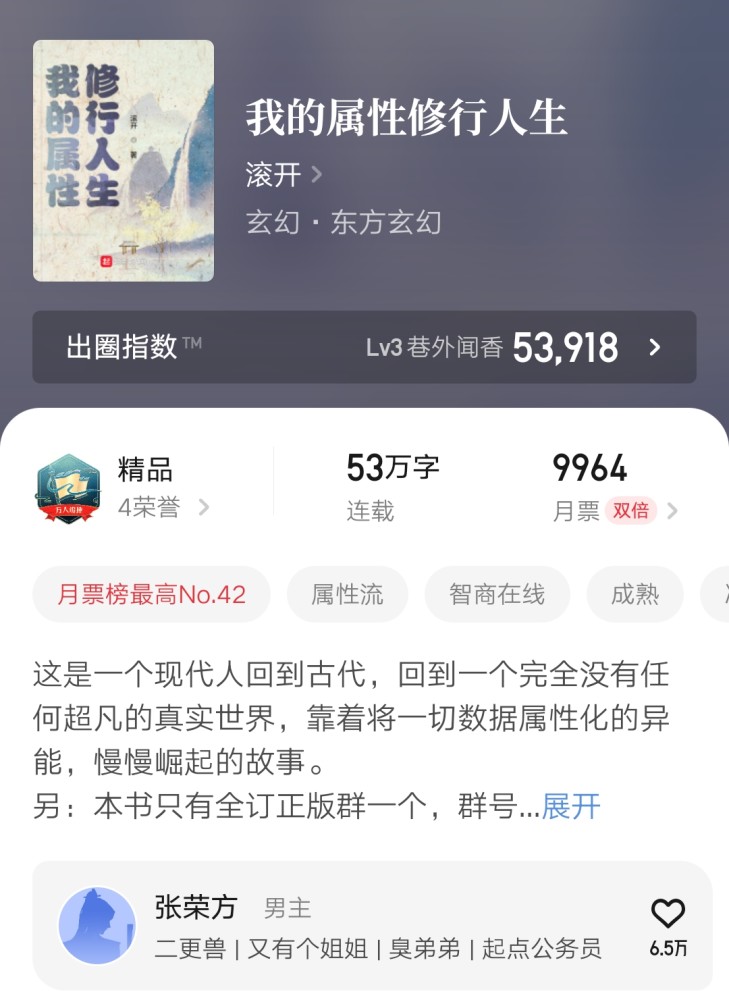
Task: Open the 出圈指数 details bar
Action: [x=364, y=347]
